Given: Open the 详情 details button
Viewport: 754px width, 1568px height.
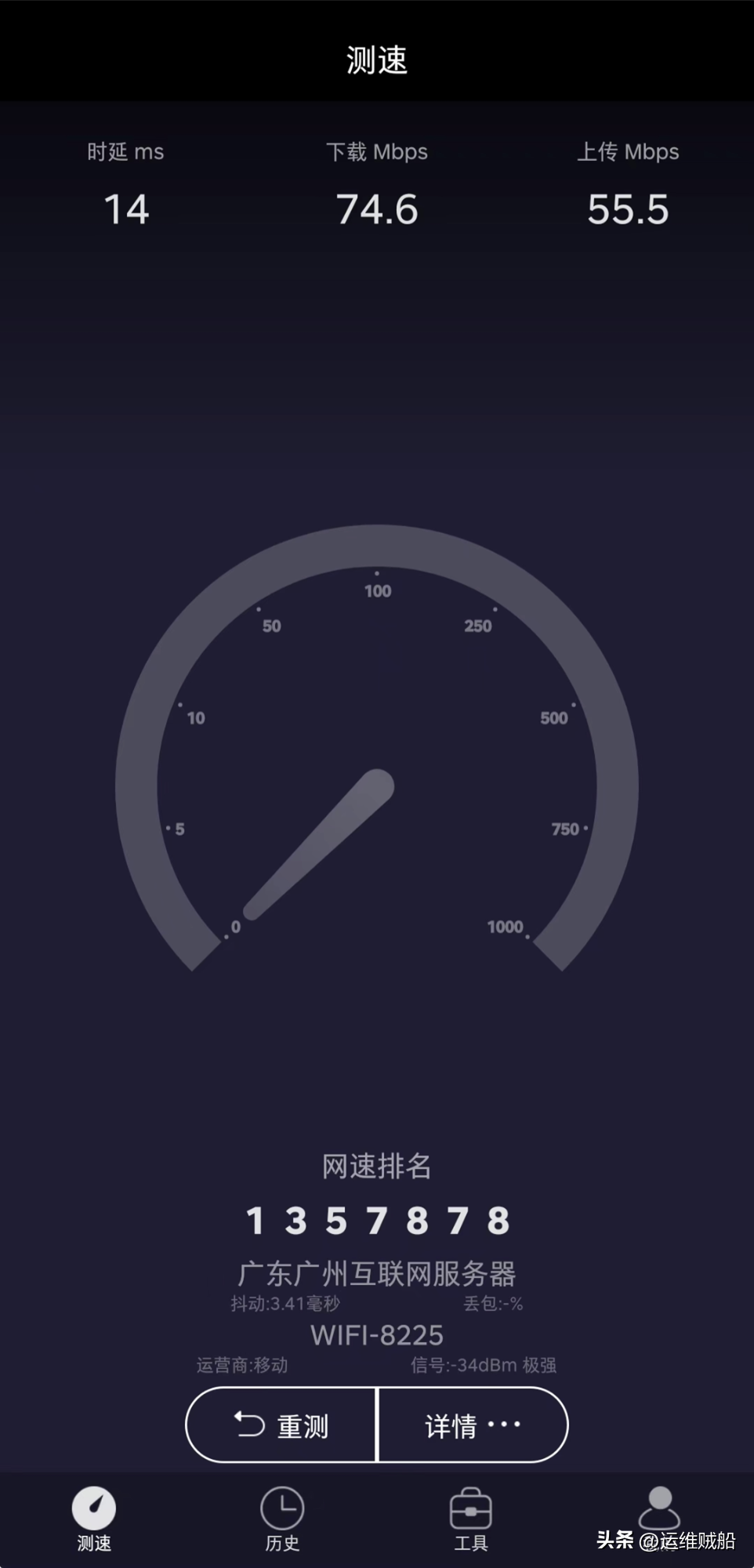Looking at the screenshot, I should [473, 1425].
